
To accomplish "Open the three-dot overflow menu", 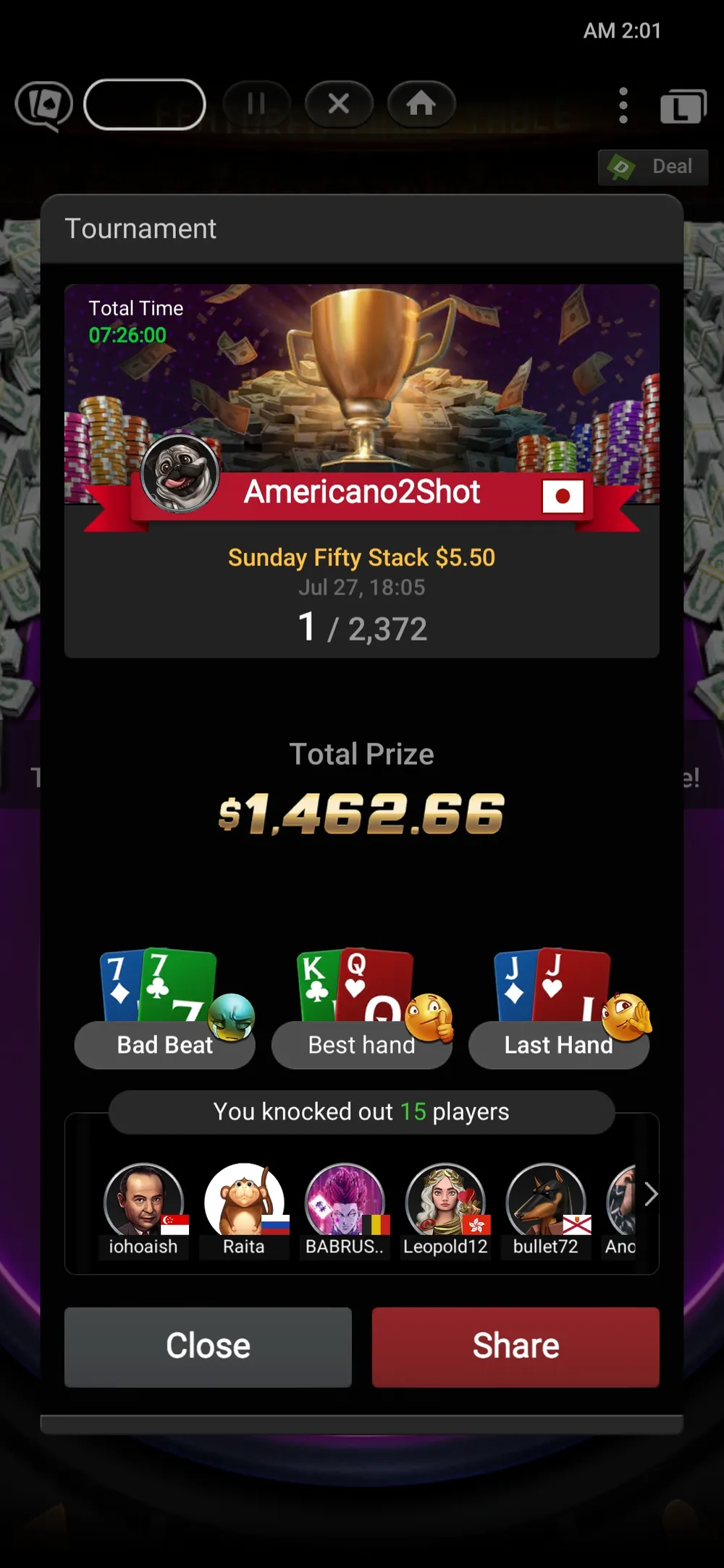I will coord(623,106).
